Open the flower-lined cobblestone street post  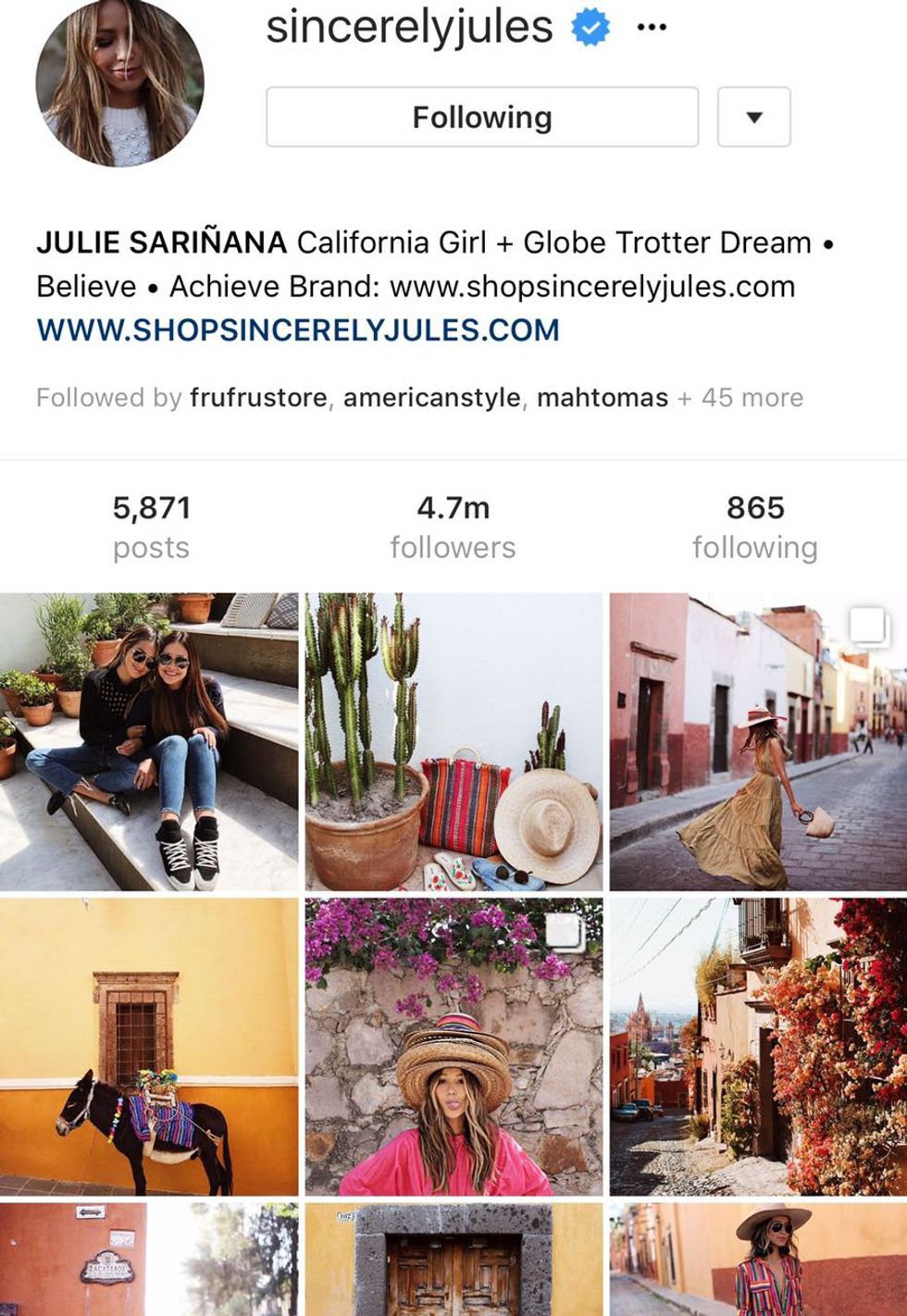click(757, 1046)
